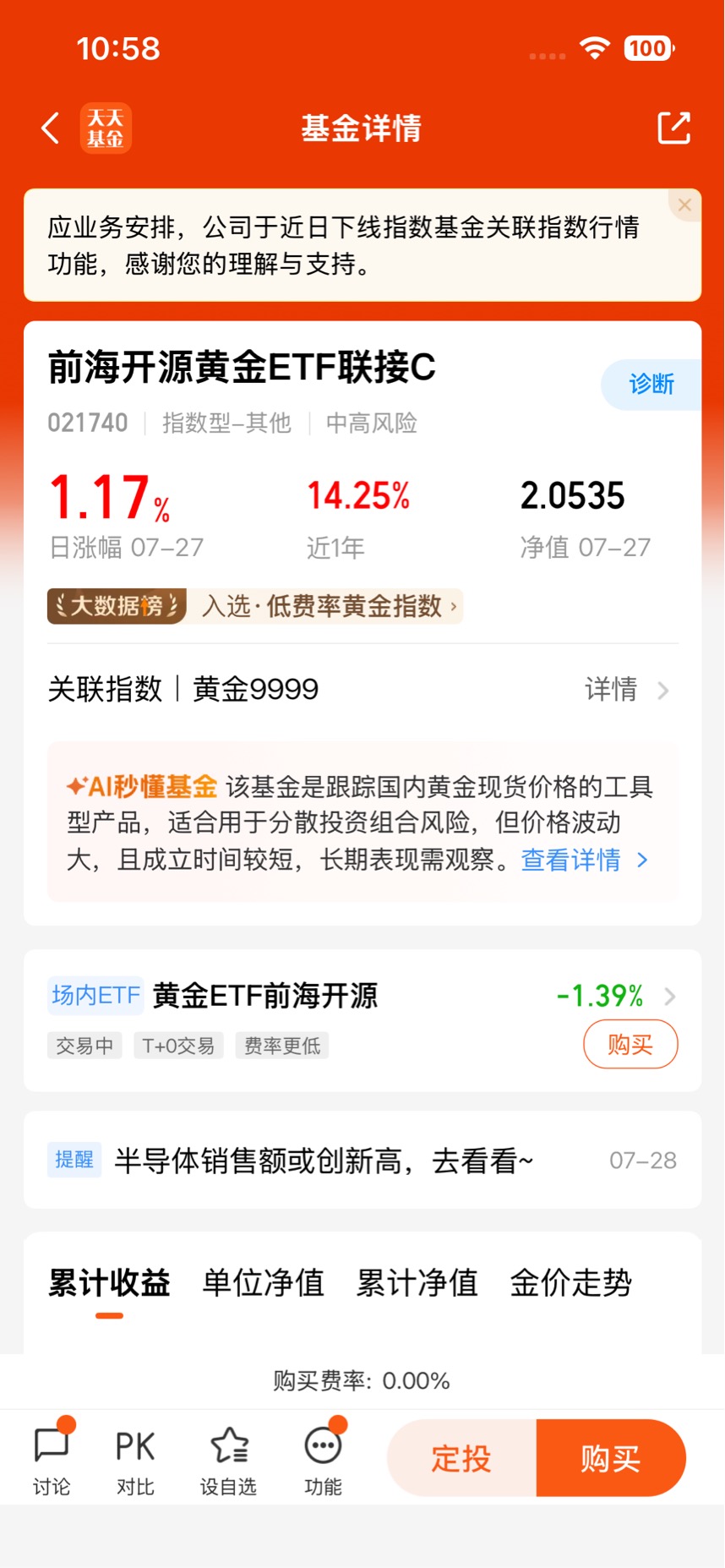
Task: Open the 黄金ETF前海开源 场内ETF card
Action: click(362, 1020)
